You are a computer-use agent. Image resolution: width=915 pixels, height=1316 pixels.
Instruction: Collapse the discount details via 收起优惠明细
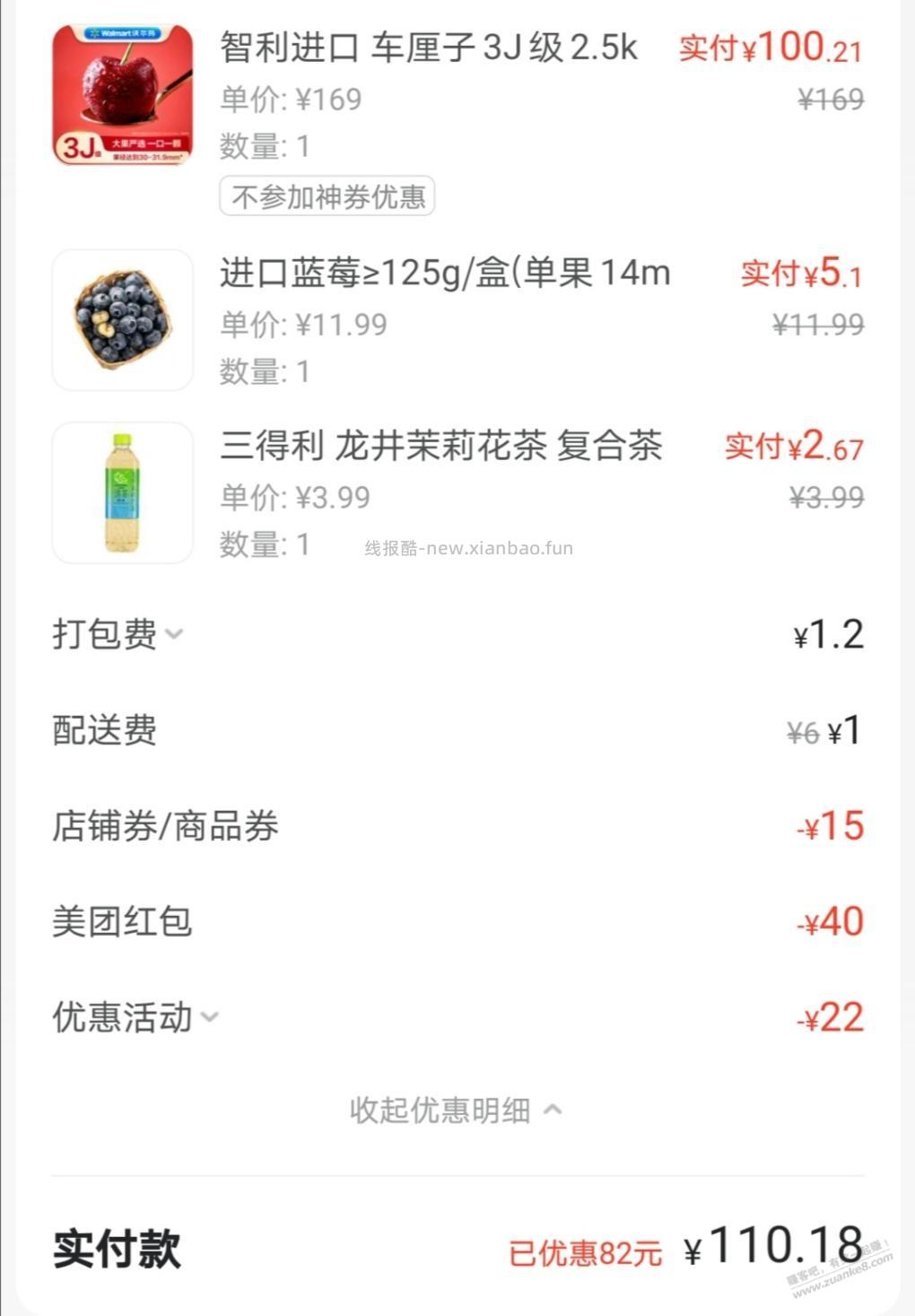[x=457, y=1110]
